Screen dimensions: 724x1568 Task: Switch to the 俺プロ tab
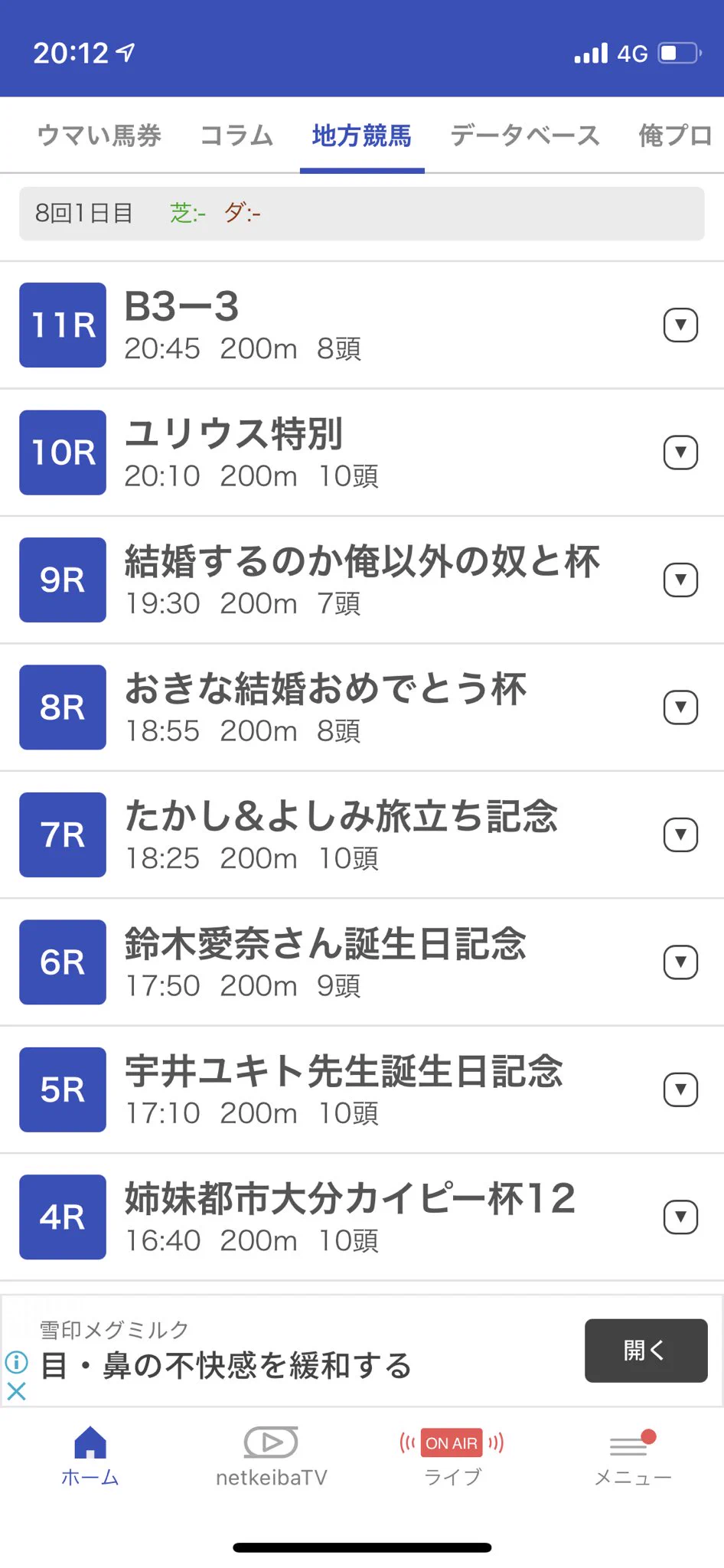point(675,136)
